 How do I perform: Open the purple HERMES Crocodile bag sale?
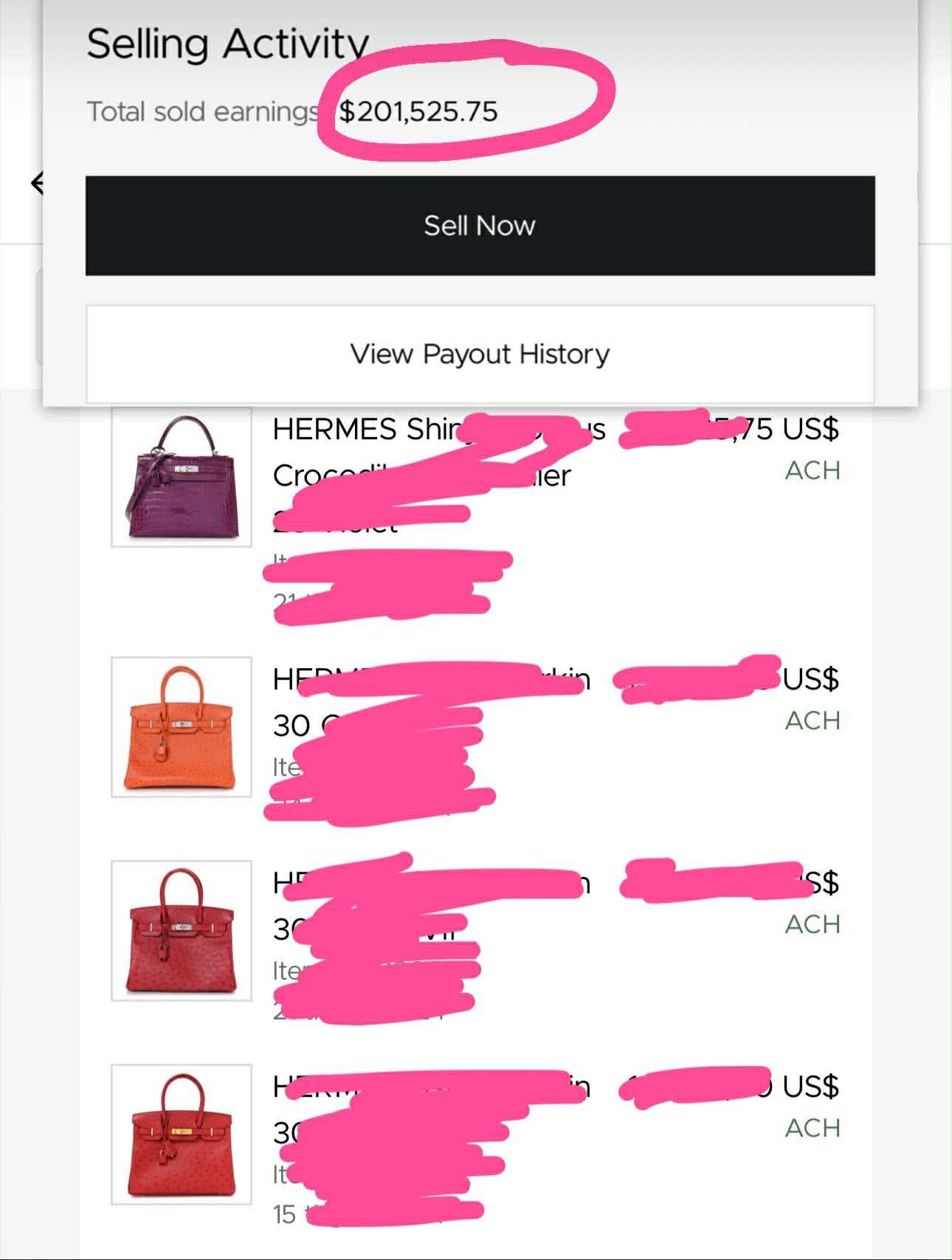[182, 477]
